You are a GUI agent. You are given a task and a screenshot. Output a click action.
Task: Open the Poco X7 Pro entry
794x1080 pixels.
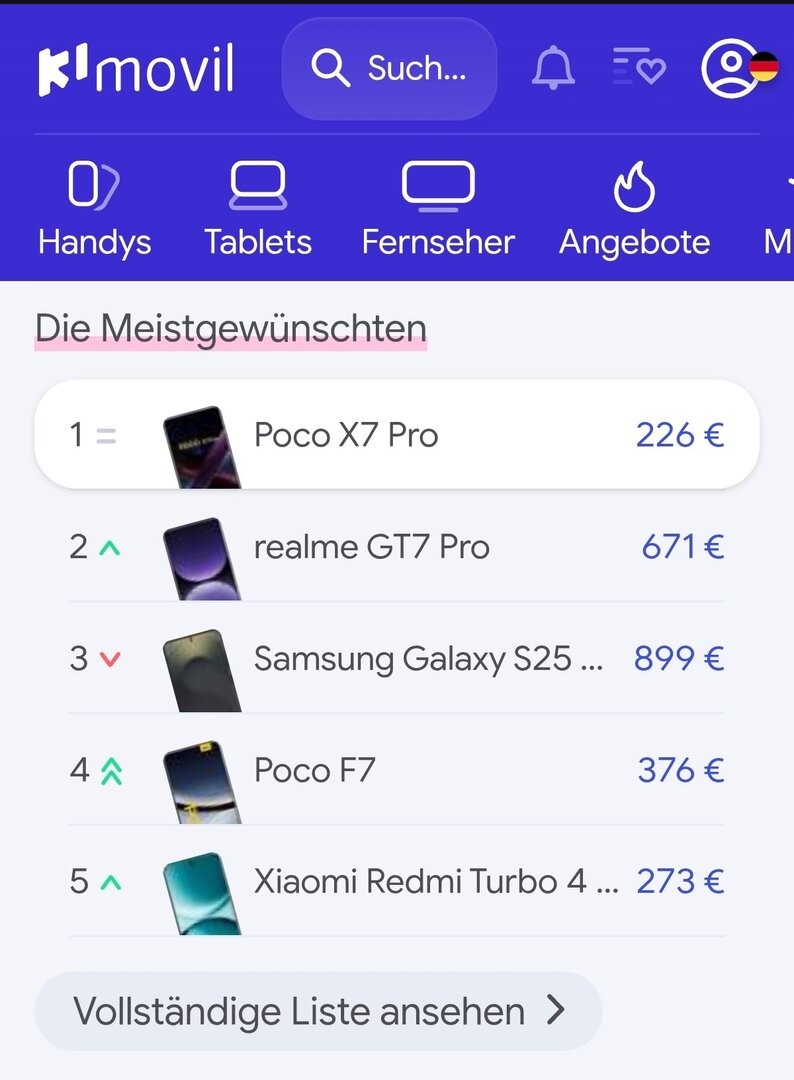[396, 435]
